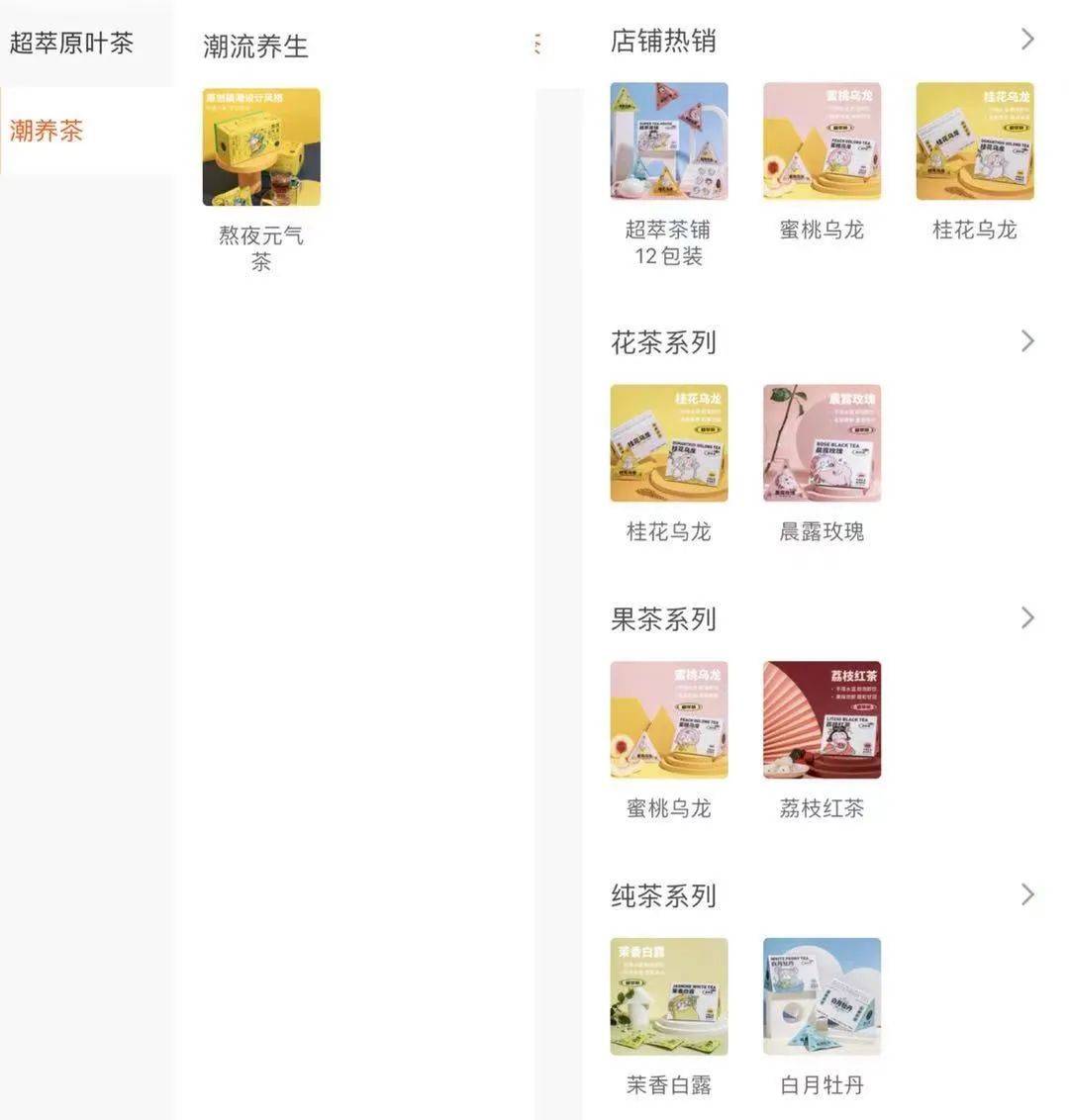Screen dimensions: 1069x1120
Task: Expand the 花茶系列 section arrow
Action: 1027,341
